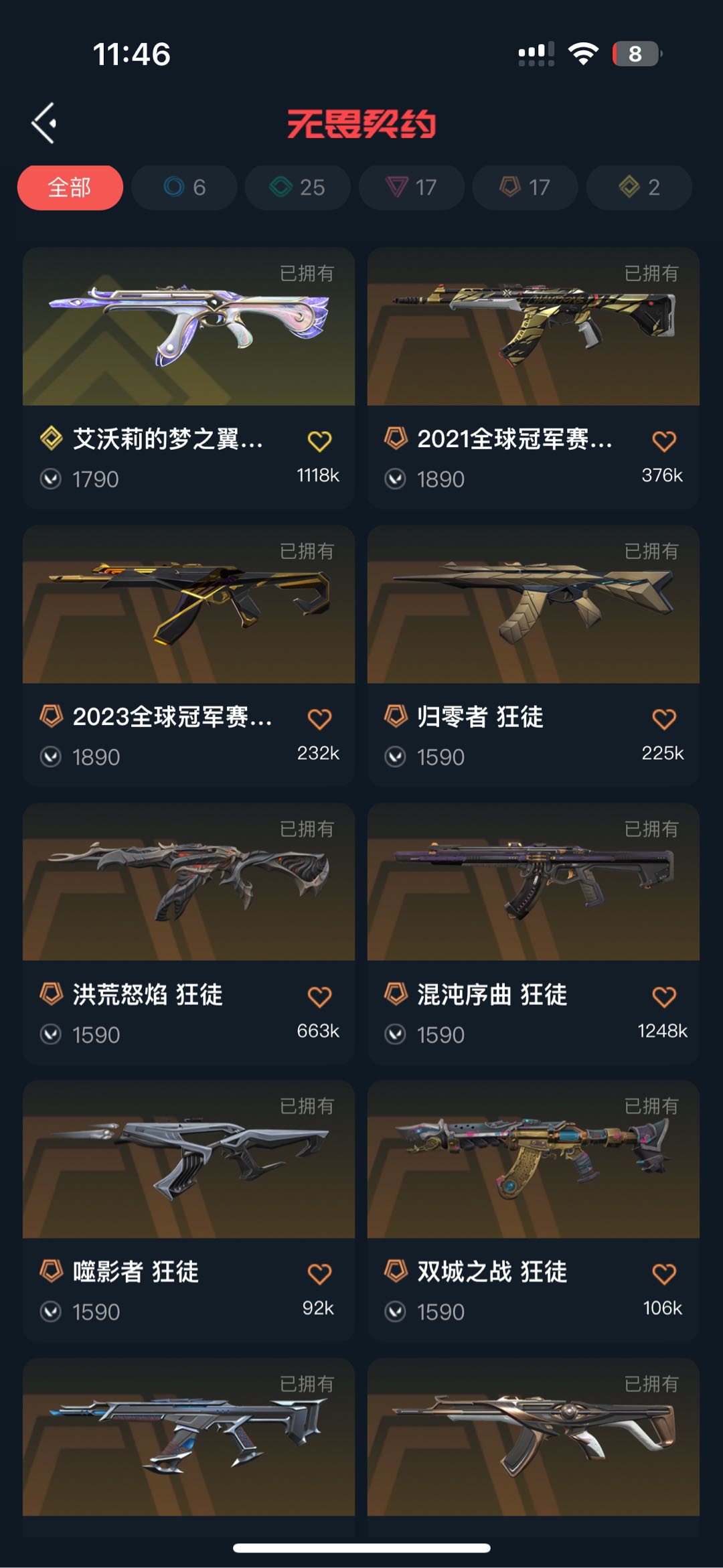723x1568 pixels.
Task: Favorite the 艾沃莉的梦之翼 skin
Action: pyautogui.click(x=319, y=441)
